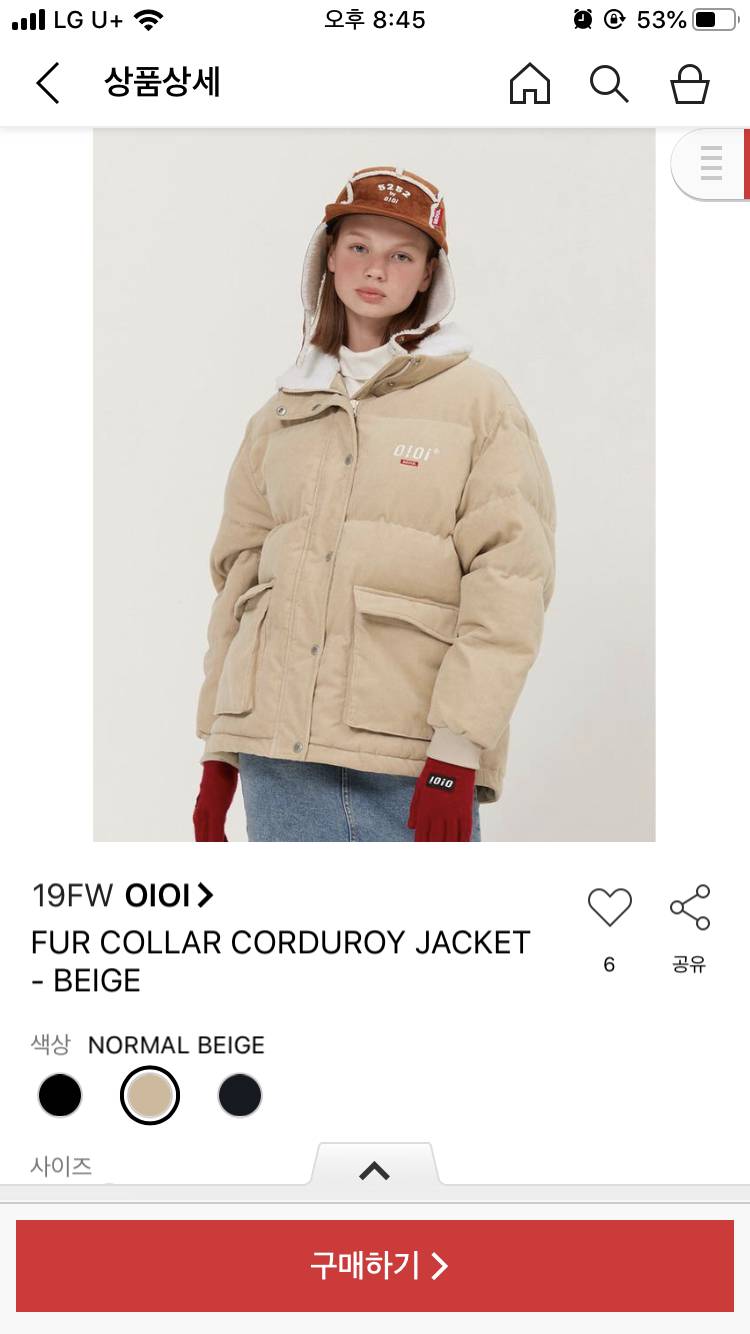
Task: Select the dark navy color swatch
Action: click(x=240, y=1096)
